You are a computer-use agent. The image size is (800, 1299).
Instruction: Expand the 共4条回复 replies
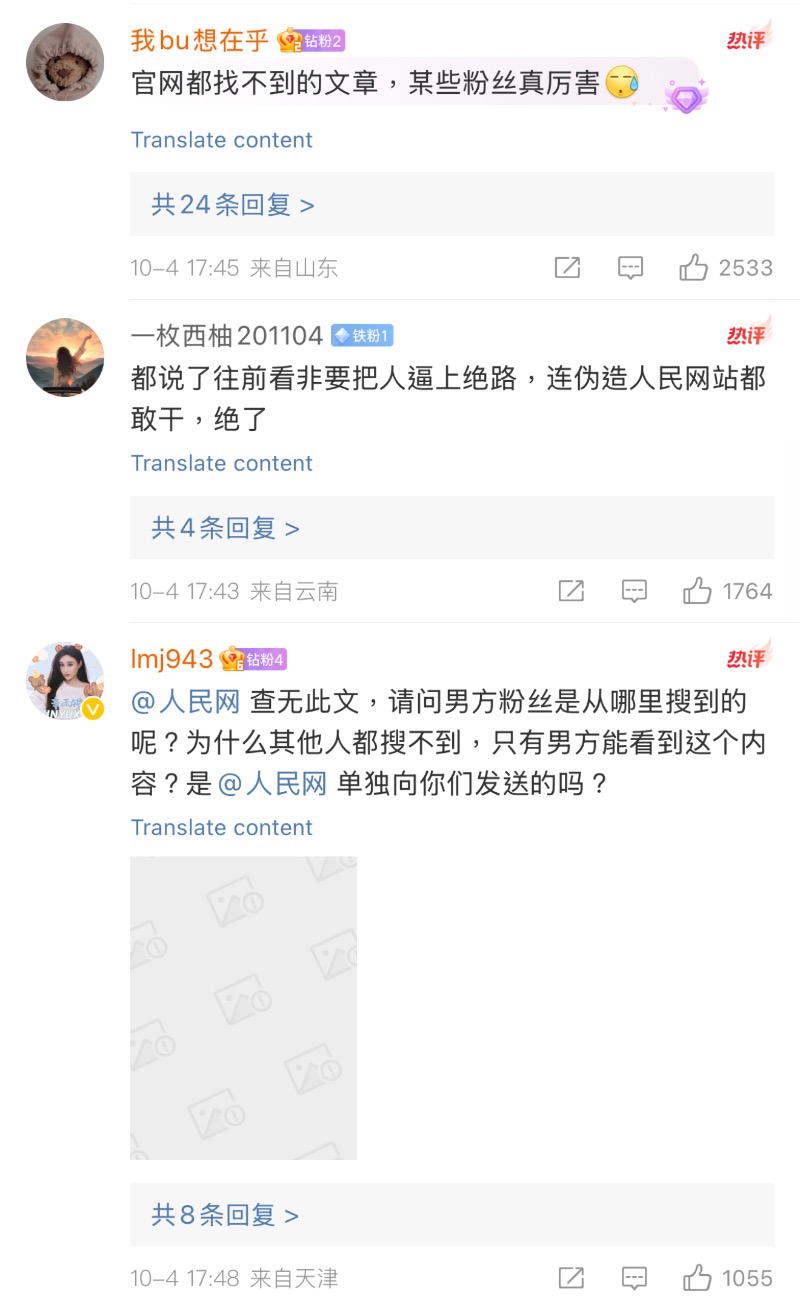pos(225,528)
